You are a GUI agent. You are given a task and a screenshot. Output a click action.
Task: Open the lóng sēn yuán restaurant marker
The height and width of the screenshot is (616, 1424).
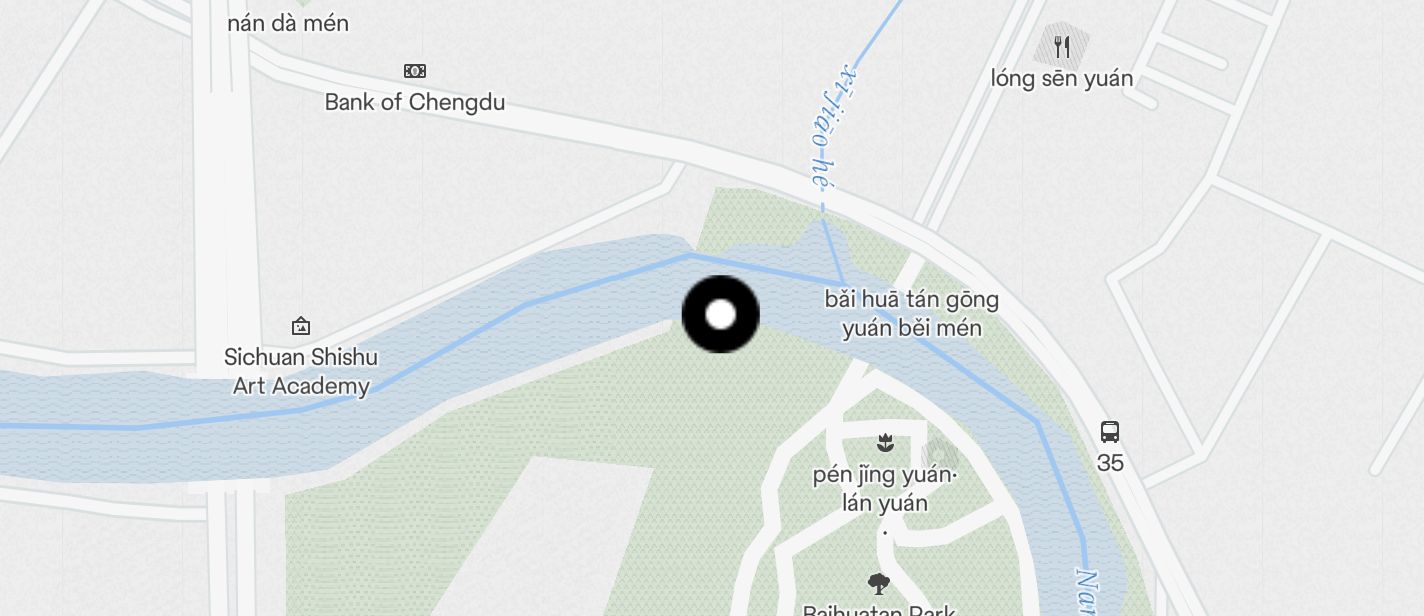1062,46
